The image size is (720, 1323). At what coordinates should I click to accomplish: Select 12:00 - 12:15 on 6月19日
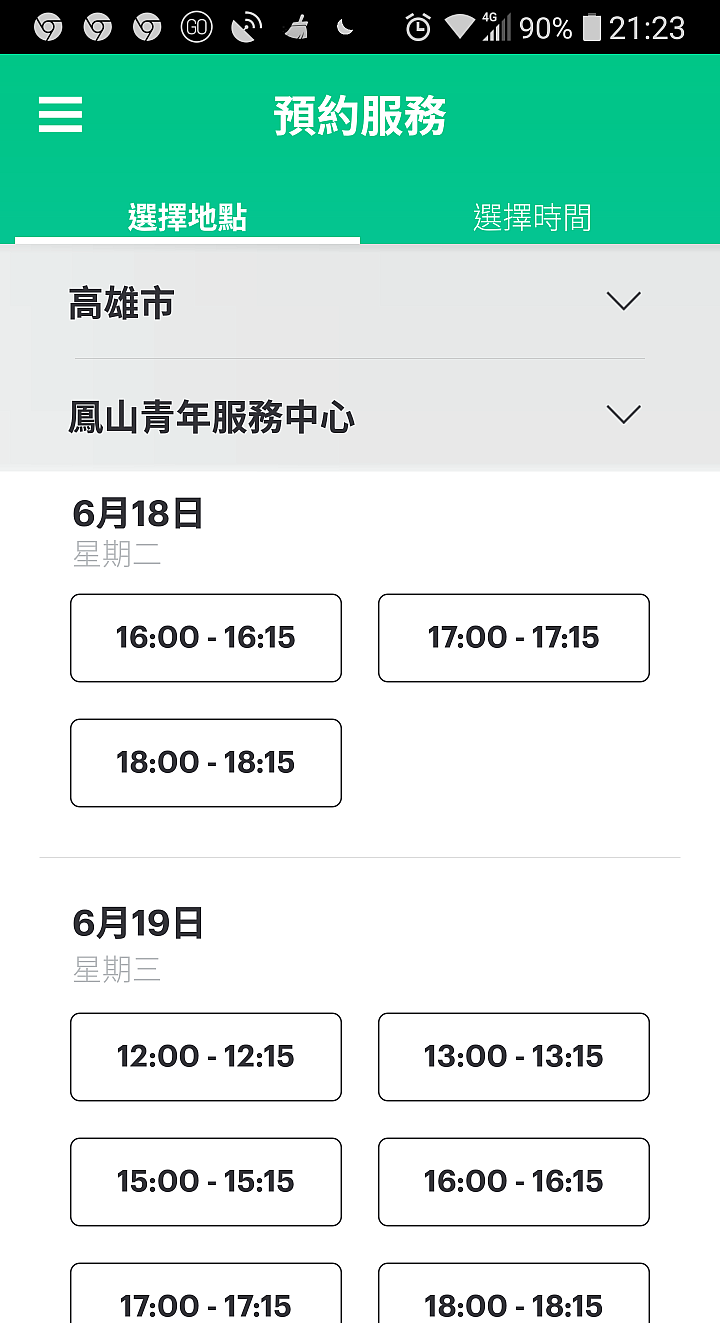(x=206, y=1057)
